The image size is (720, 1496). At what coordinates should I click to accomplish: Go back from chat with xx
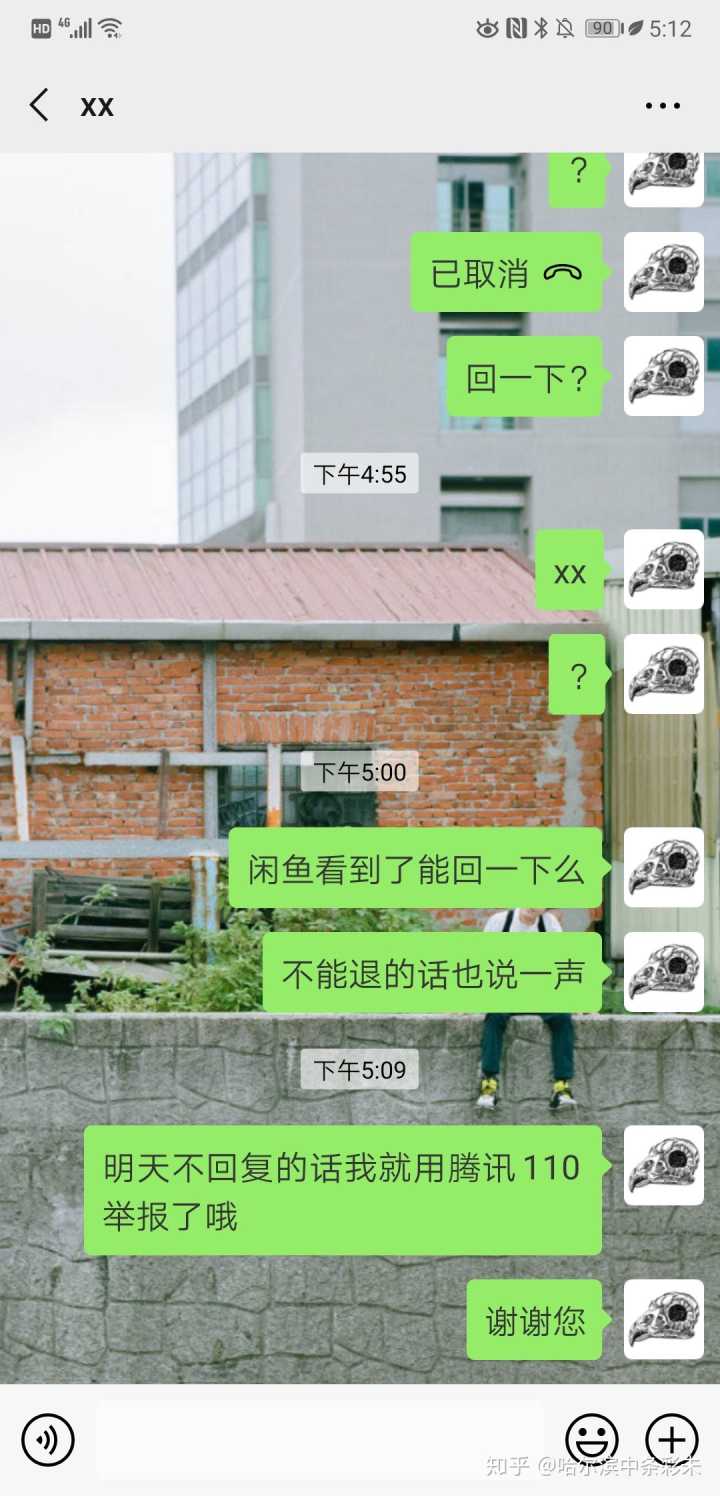pyautogui.click(x=39, y=105)
